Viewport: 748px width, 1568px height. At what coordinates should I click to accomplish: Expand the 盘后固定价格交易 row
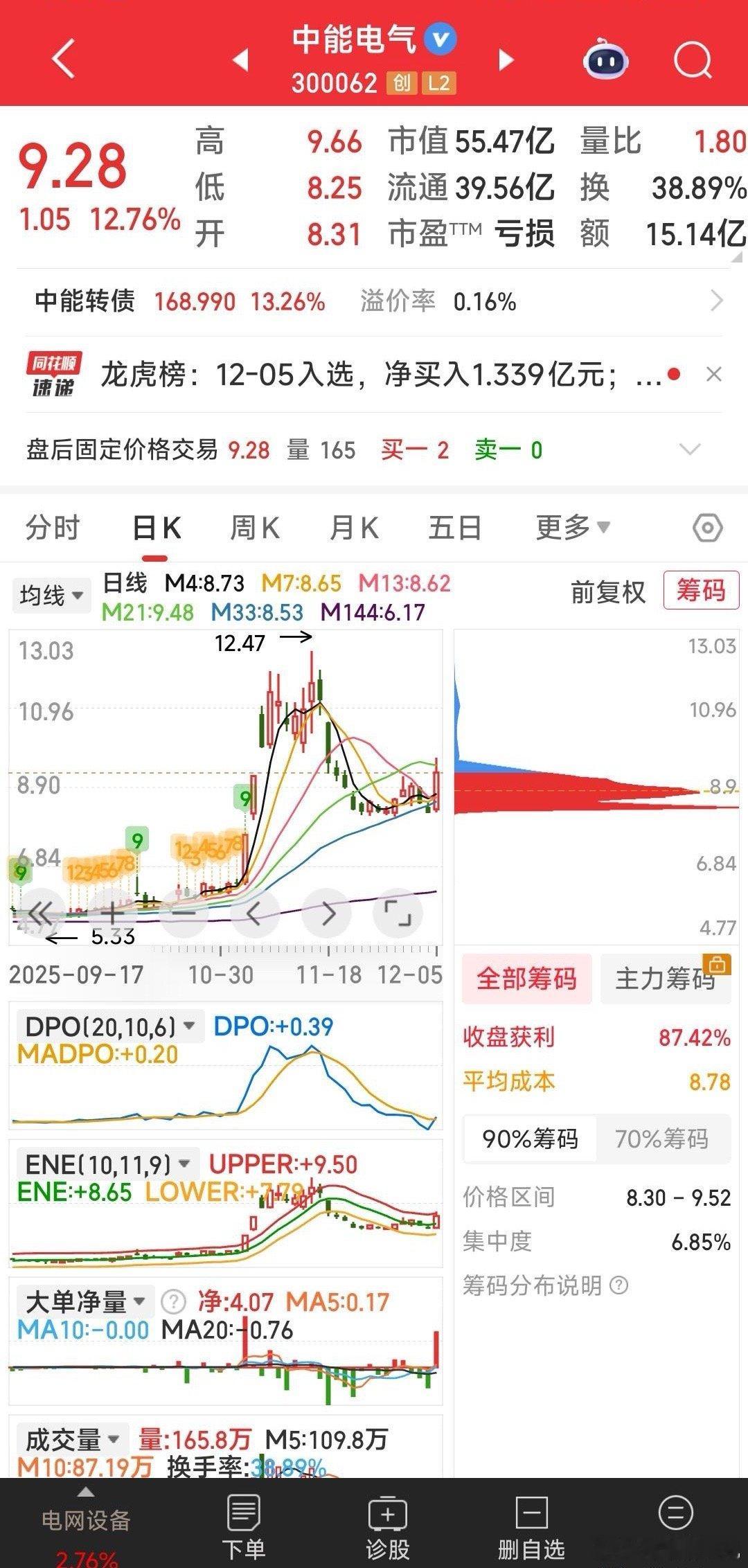tap(690, 449)
